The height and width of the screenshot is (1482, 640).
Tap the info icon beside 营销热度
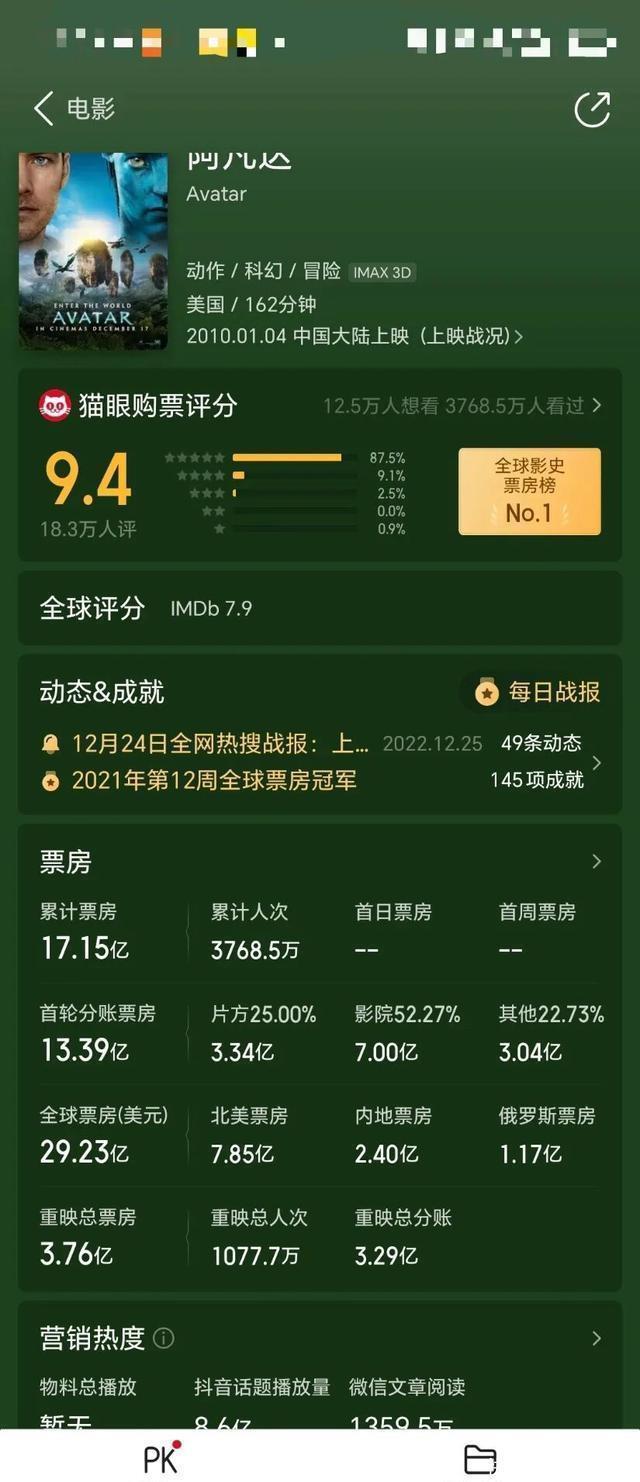[164, 1338]
